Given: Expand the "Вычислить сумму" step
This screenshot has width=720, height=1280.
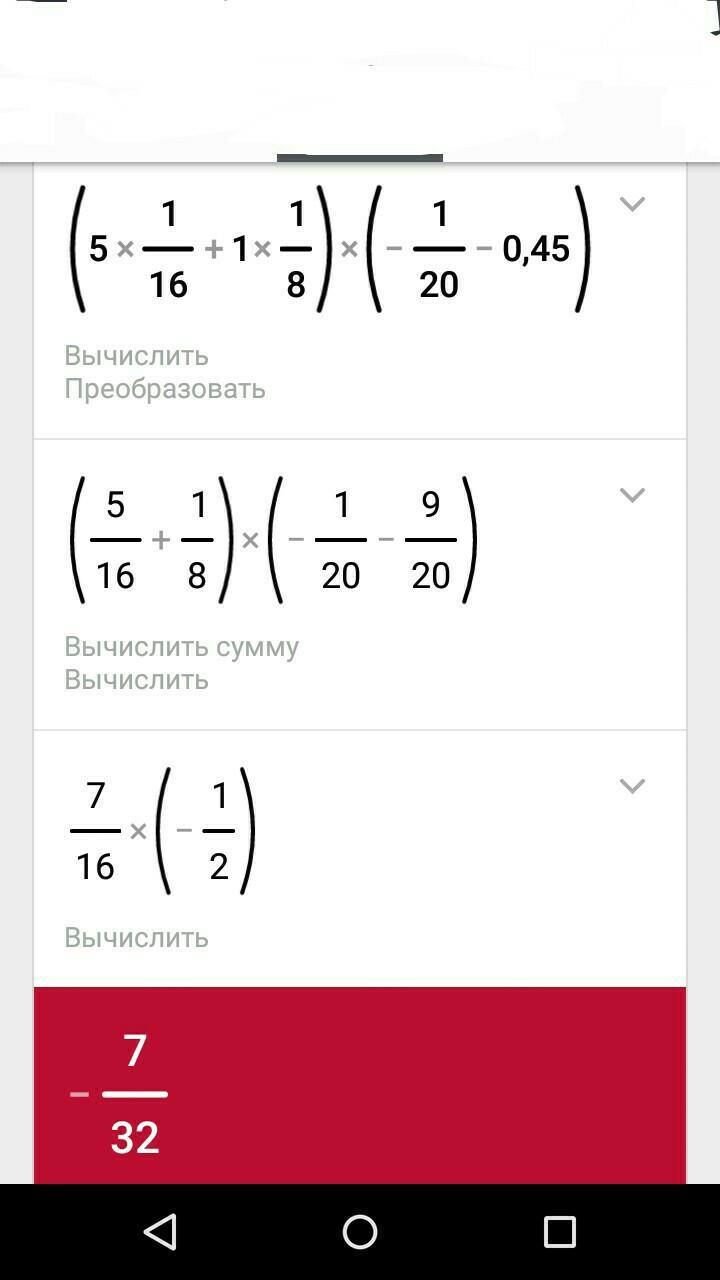Looking at the screenshot, I should coord(631,496).
